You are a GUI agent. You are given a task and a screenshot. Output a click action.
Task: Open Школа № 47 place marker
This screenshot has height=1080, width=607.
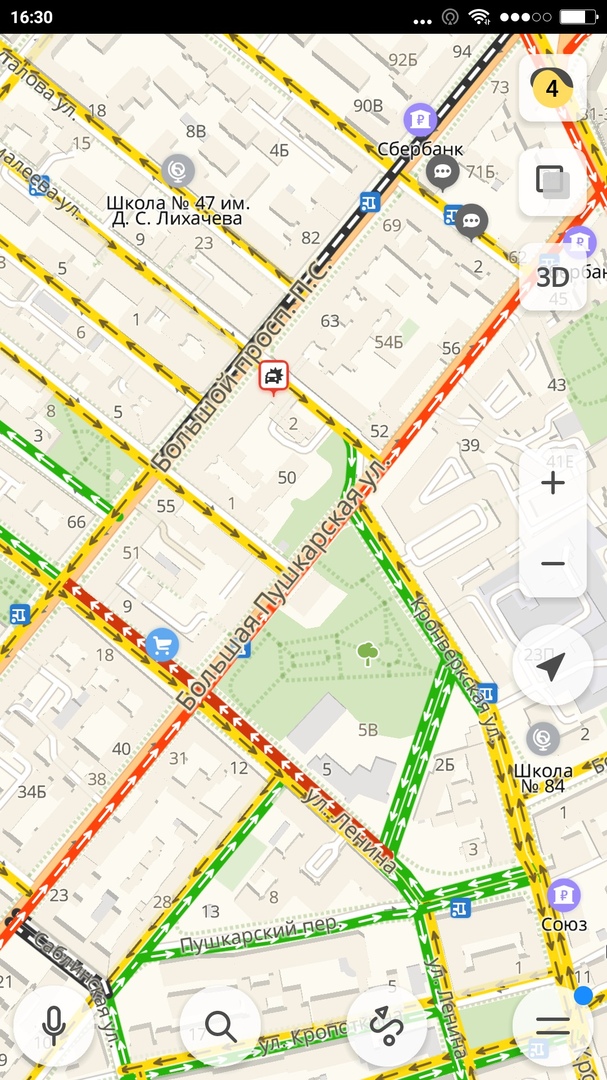coord(178,170)
